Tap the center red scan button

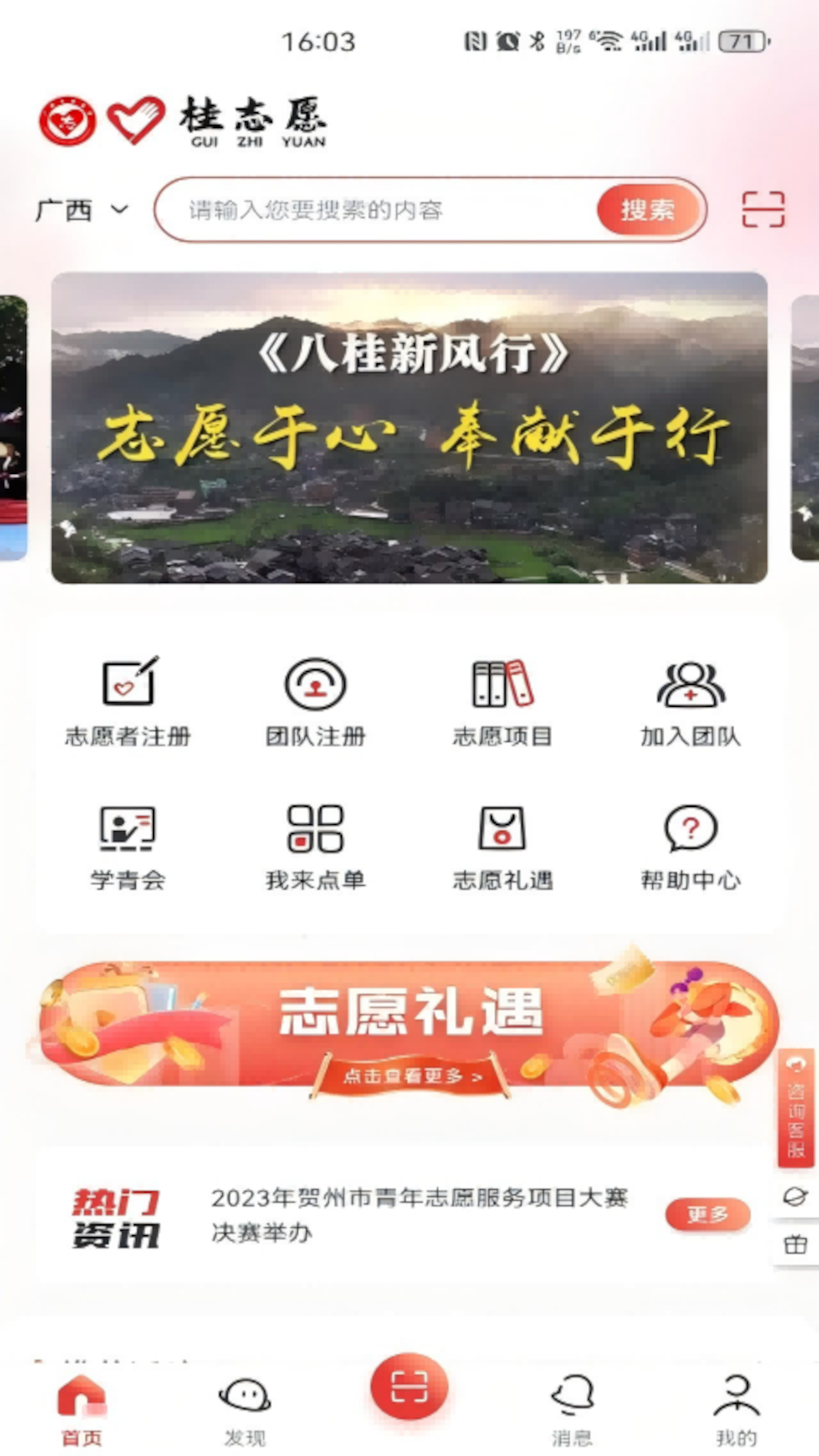[x=409, y=1386]
